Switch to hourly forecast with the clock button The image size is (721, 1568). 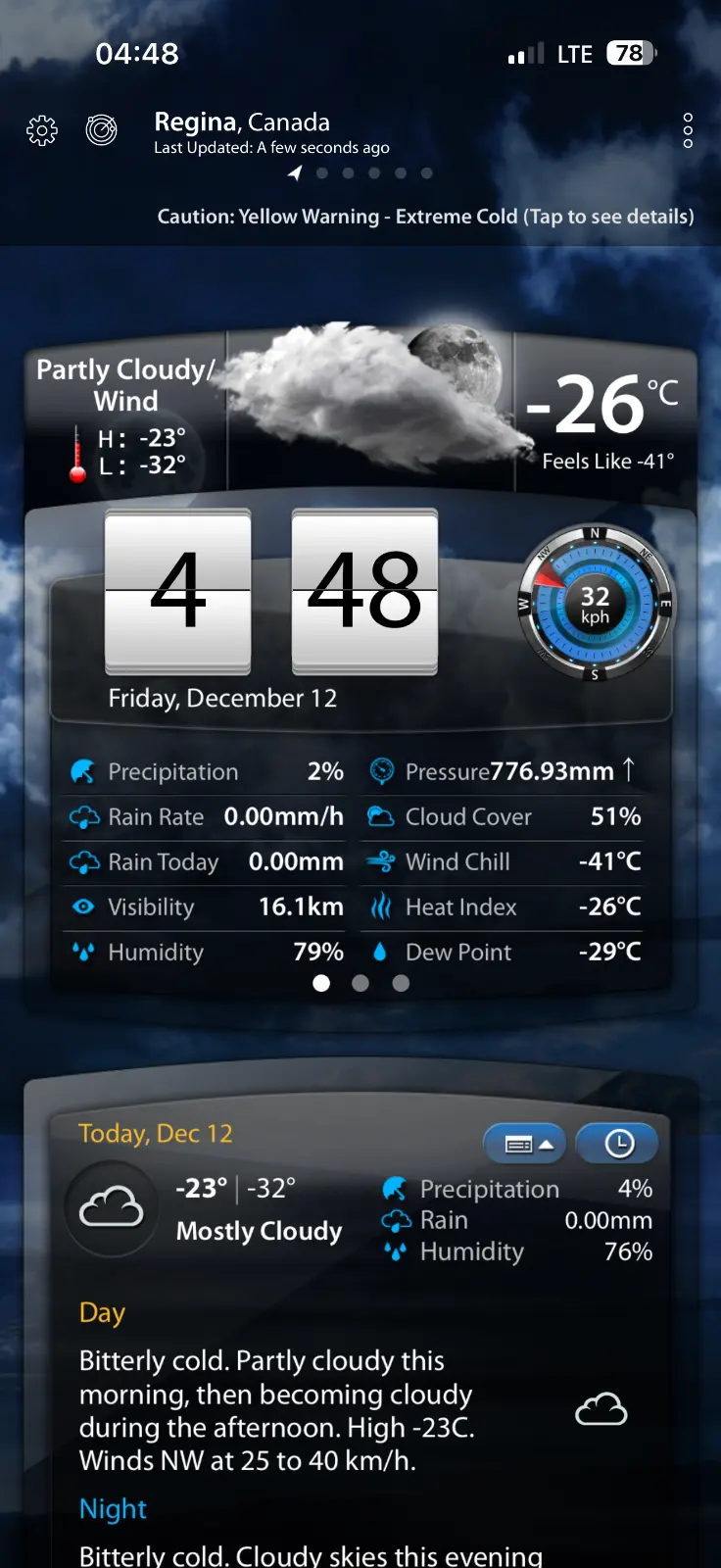point(618,1144)
